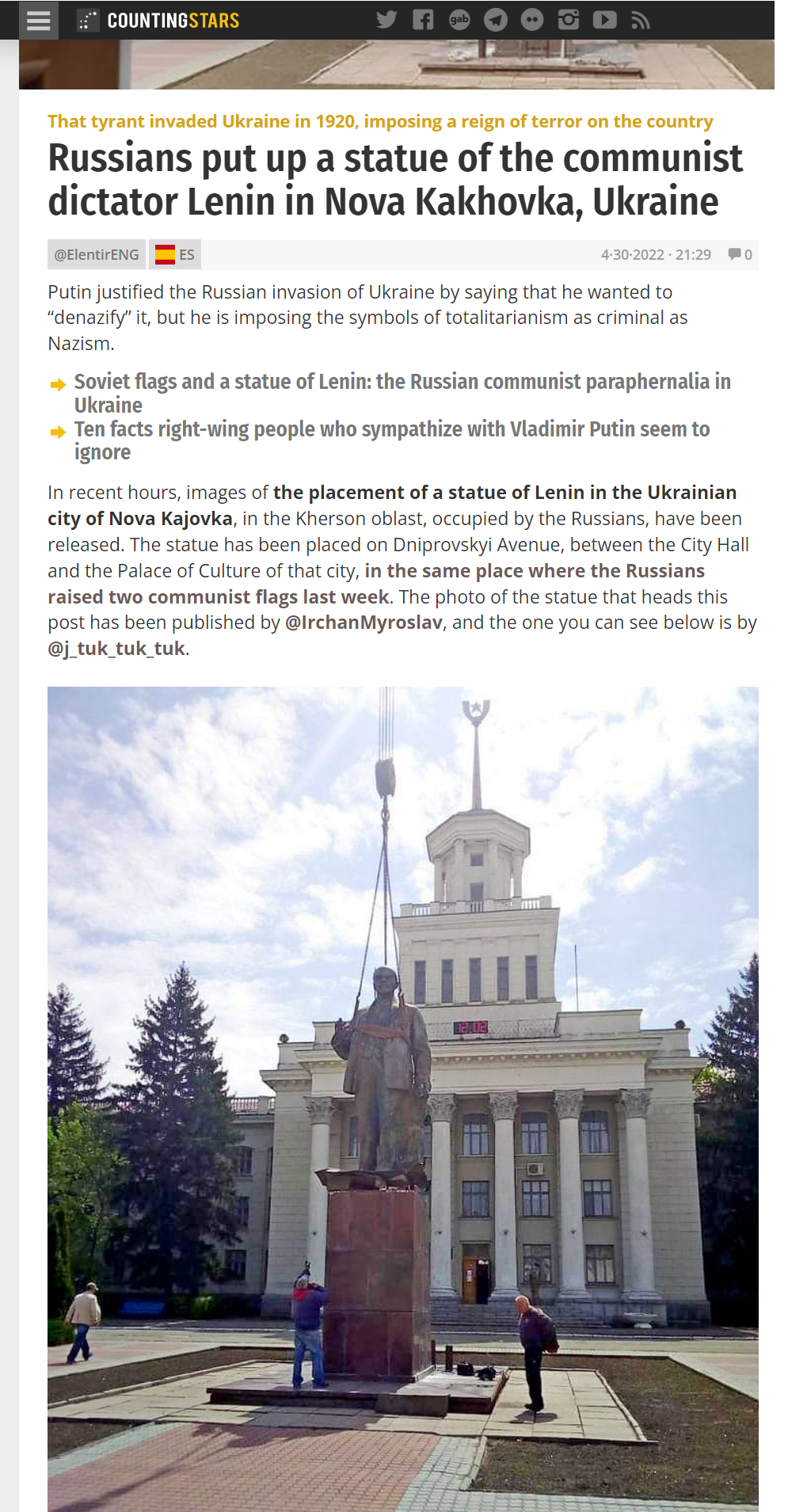
Task: Open the Twitter profile icon
Action: click(x=386, y=20)
